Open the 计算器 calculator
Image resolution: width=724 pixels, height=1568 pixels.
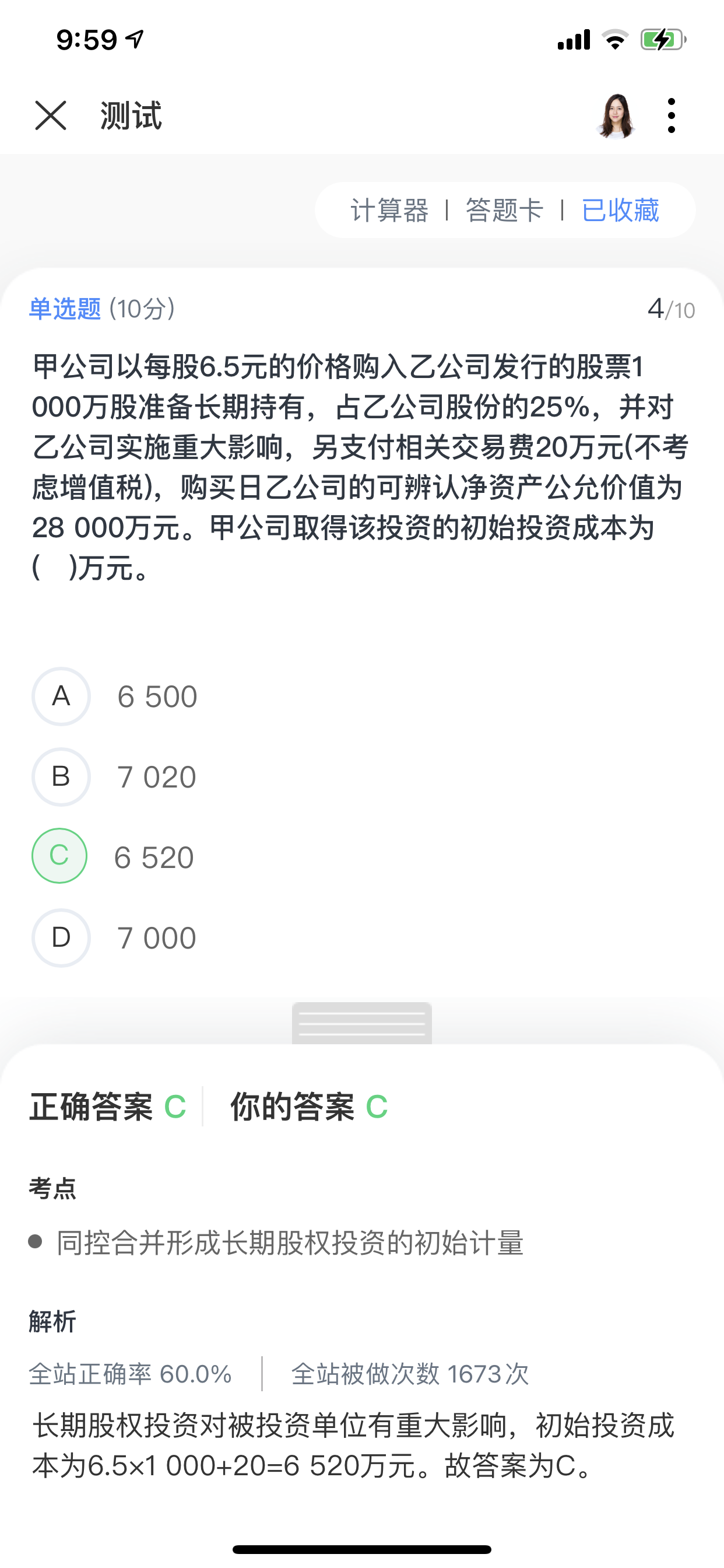click(389, 211)
